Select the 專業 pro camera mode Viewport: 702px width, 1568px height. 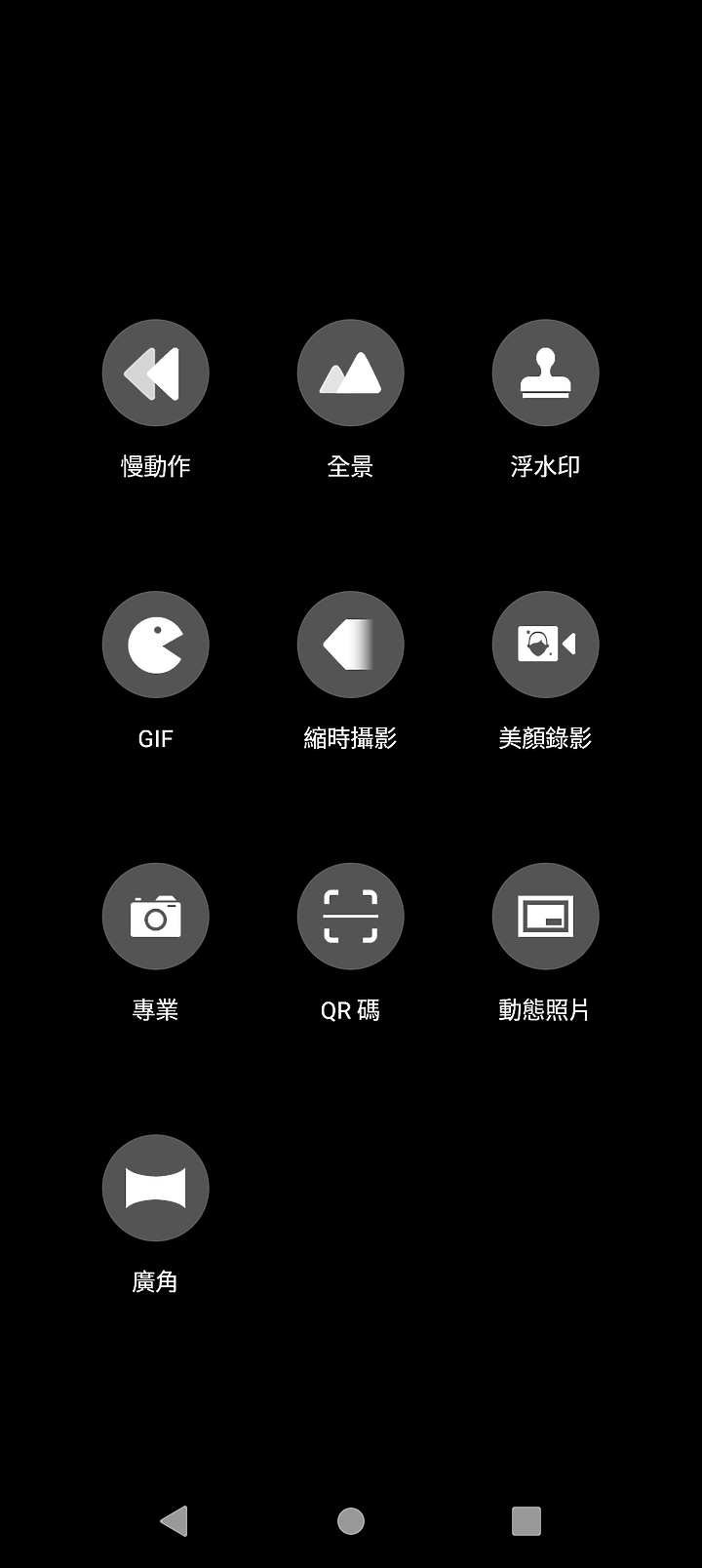pyautogui.click(x=155, y=917)
